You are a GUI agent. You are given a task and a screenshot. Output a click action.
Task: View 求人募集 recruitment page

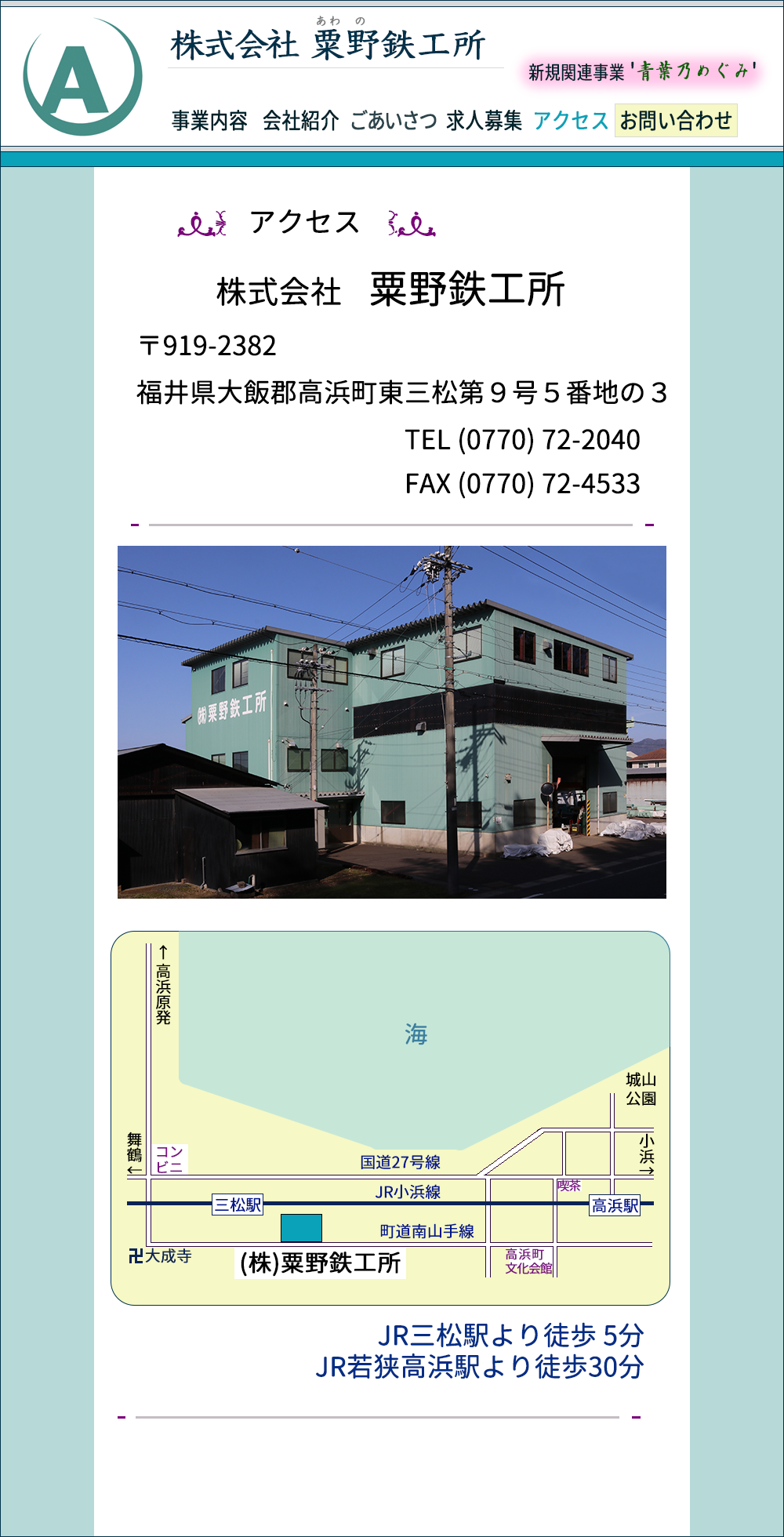coord(484,121)
